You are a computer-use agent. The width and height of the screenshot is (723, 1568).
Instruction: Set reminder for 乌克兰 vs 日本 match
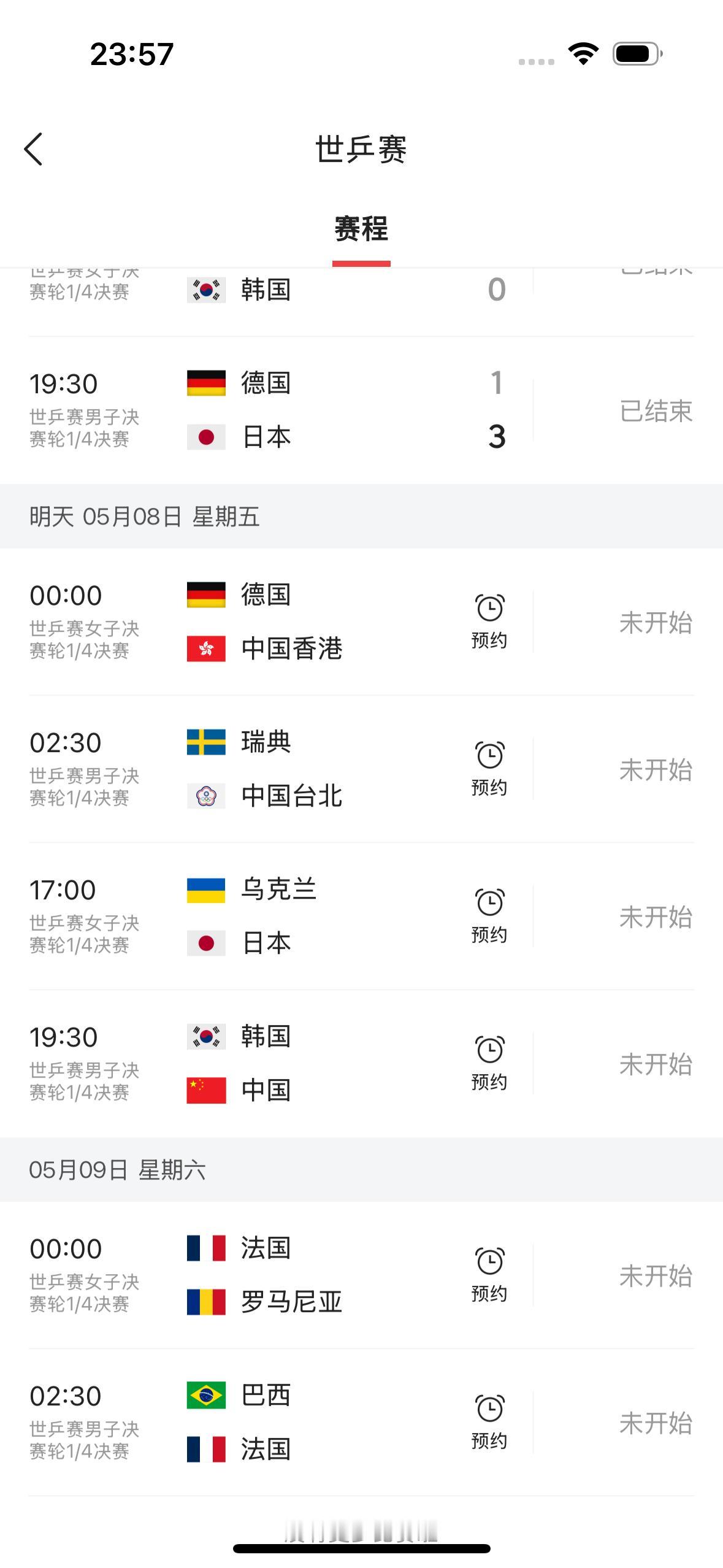489,916
